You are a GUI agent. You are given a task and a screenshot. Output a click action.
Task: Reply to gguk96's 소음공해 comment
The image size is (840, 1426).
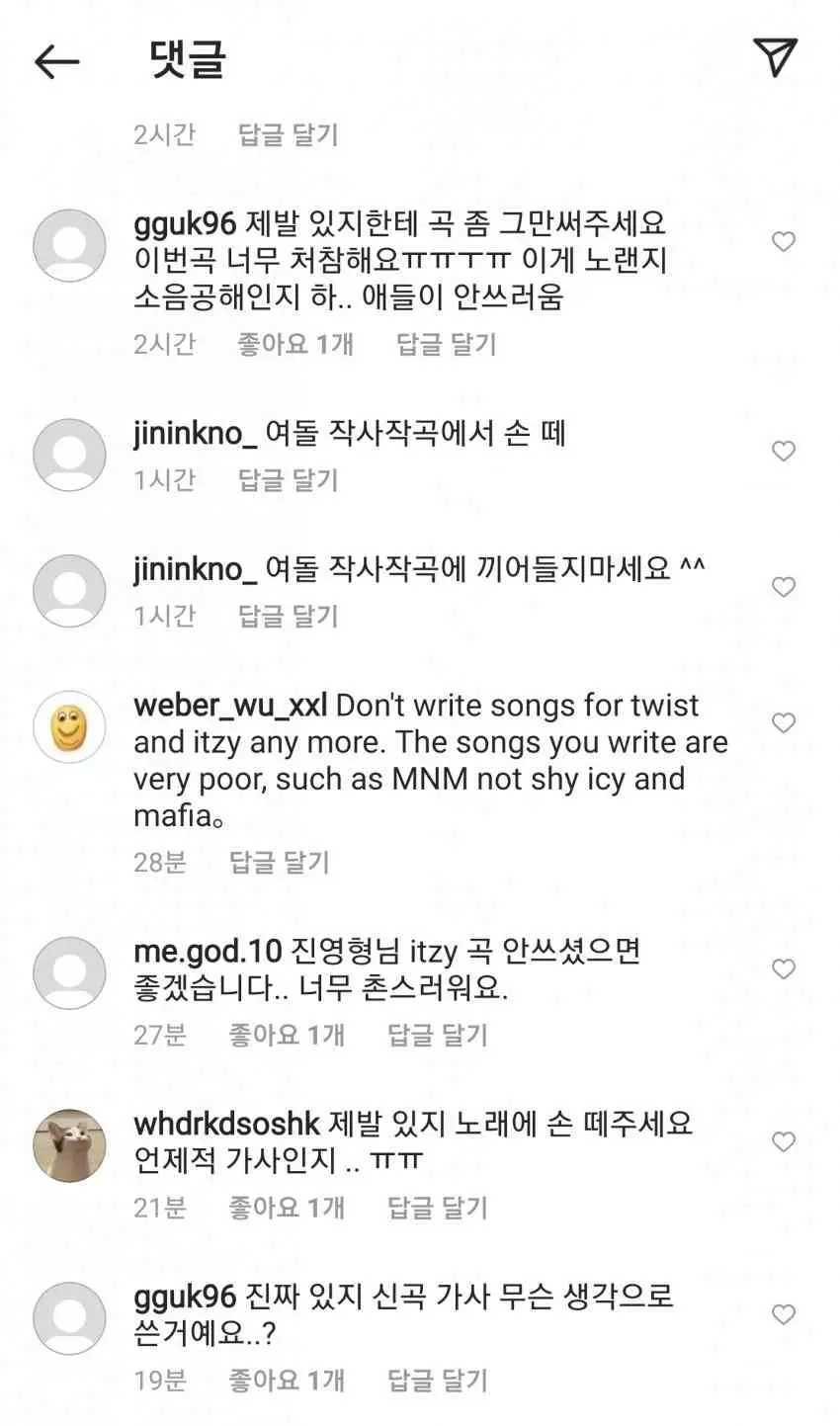tap(446, 345)
